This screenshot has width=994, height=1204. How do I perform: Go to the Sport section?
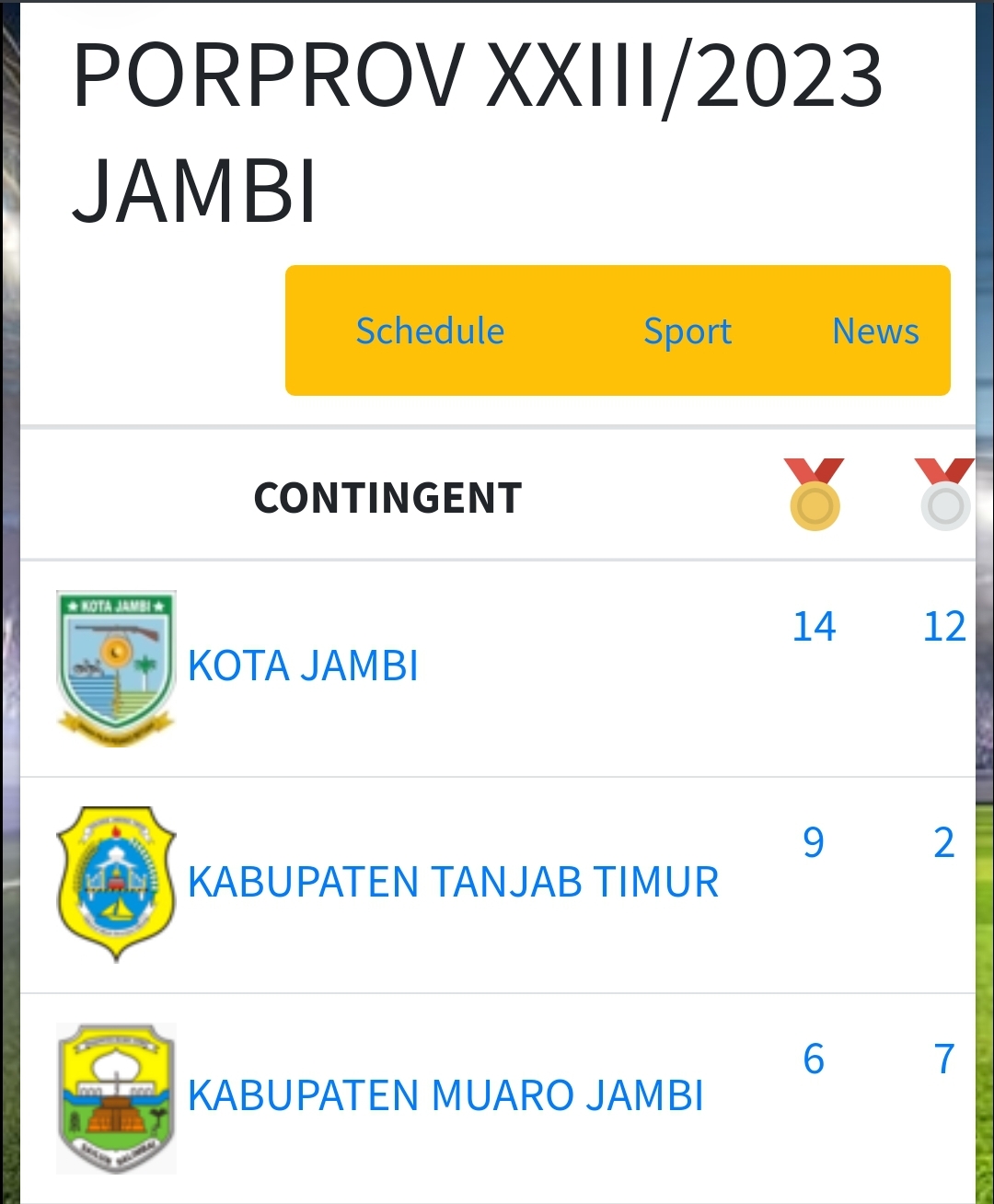[x=688, y=331]
